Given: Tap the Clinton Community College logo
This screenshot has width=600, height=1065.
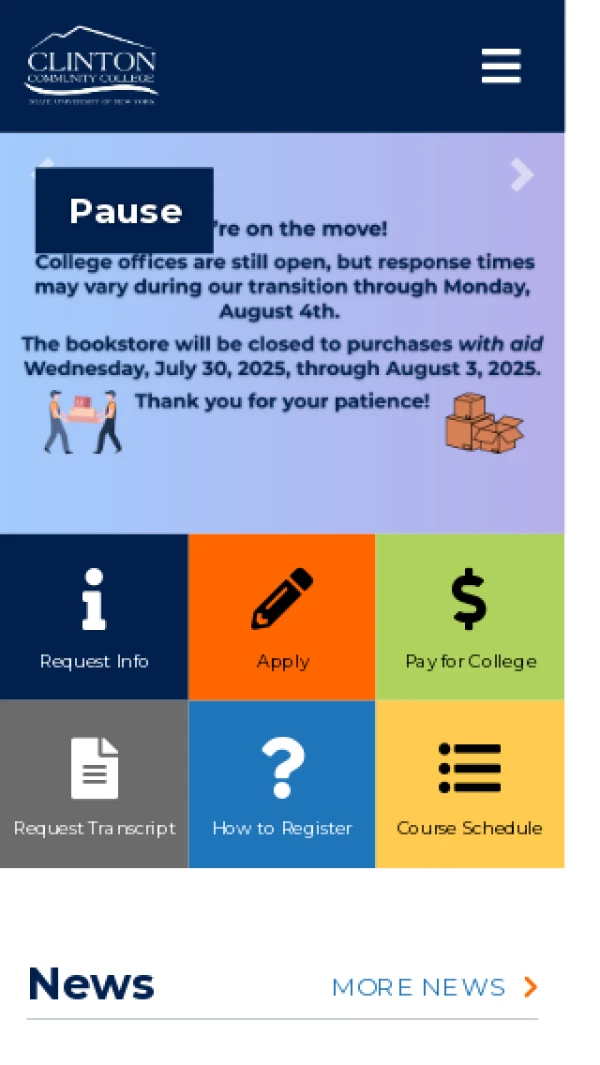Looking at the screenshot, I should 91,66.
